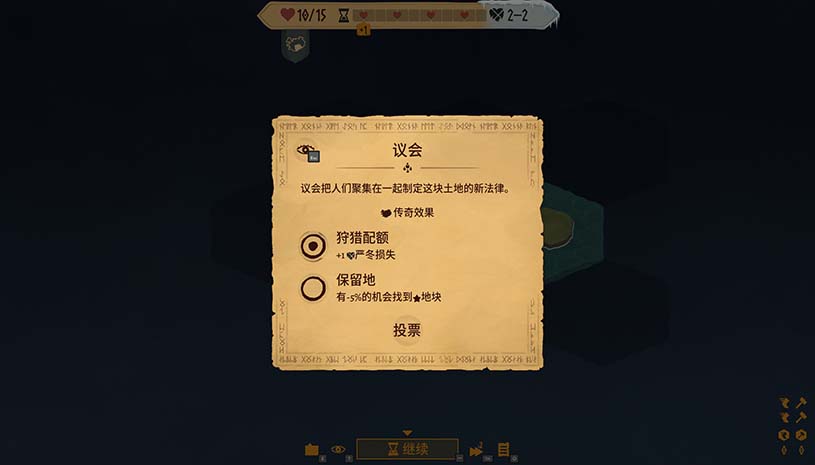Choose the 保留地 option

(314, 288)
